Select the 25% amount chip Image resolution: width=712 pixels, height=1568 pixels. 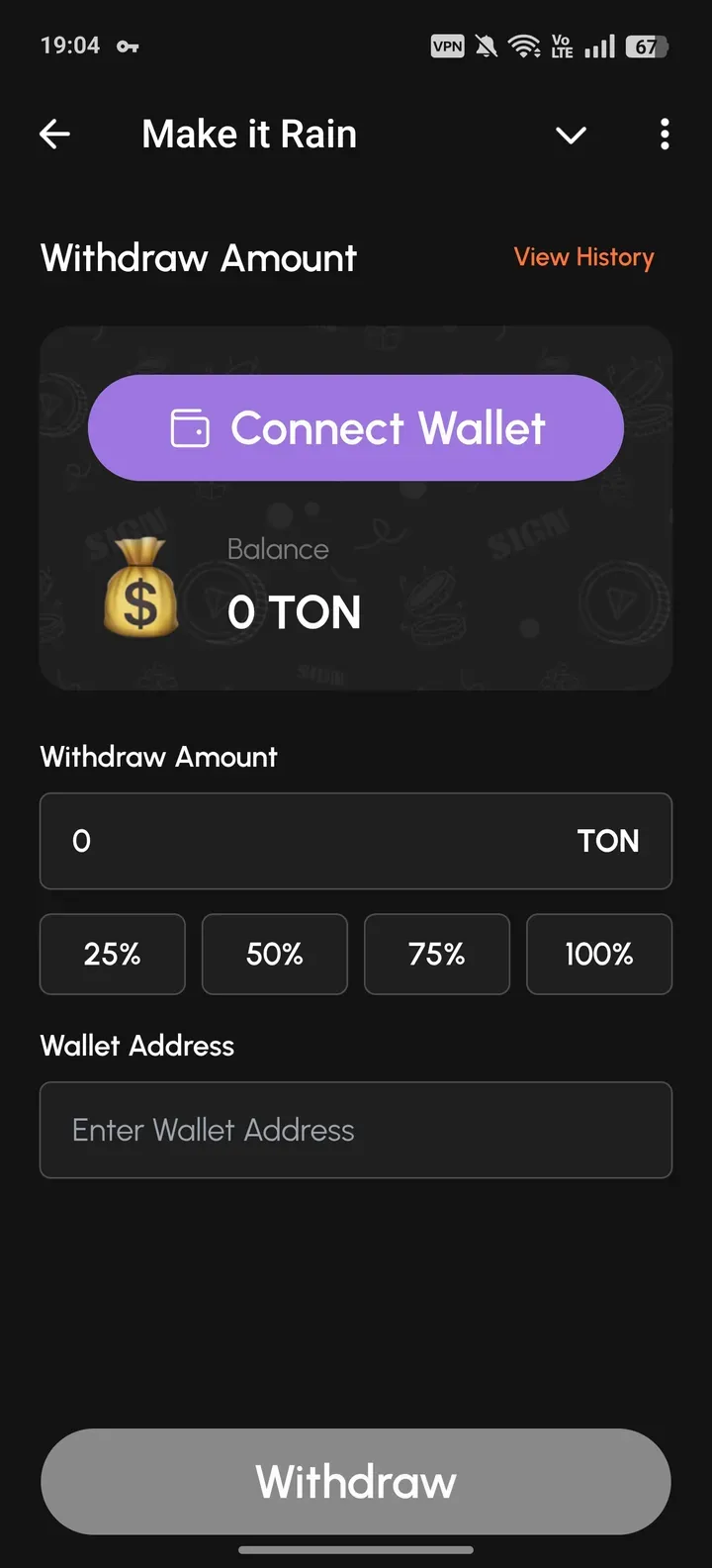113,955
